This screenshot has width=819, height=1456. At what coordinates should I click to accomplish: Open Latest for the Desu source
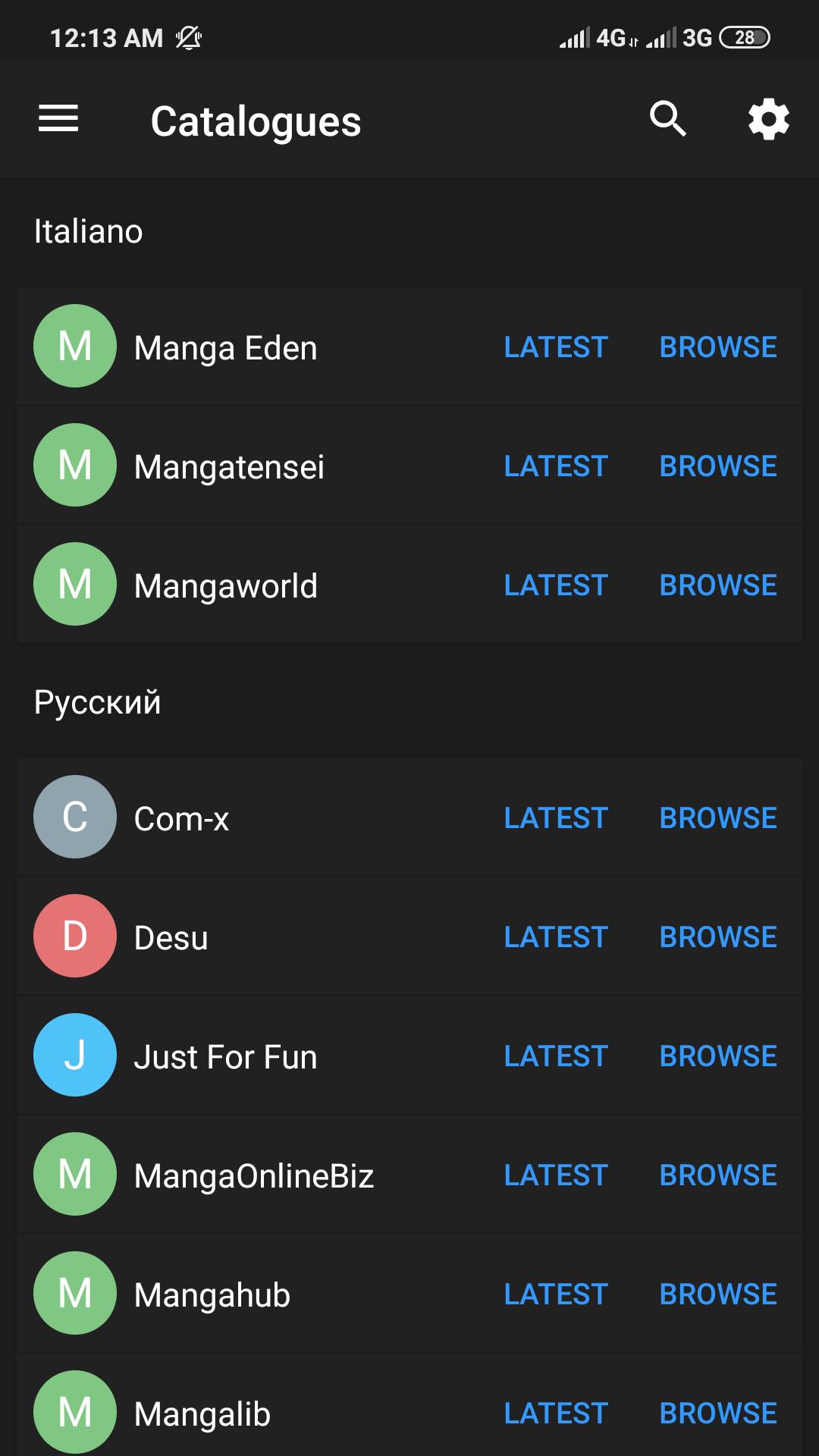click(556, 936)
